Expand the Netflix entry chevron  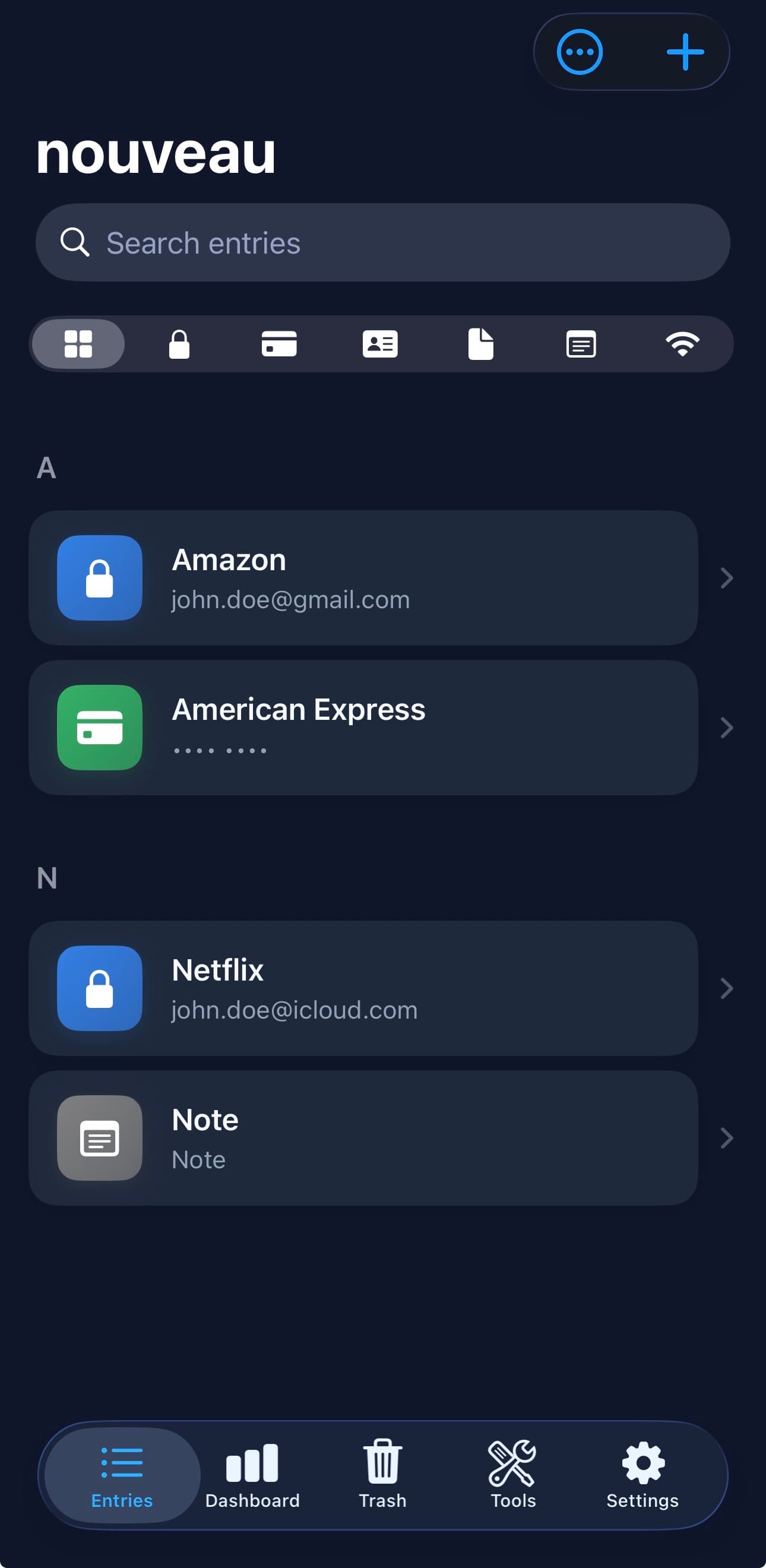point(726,988)
